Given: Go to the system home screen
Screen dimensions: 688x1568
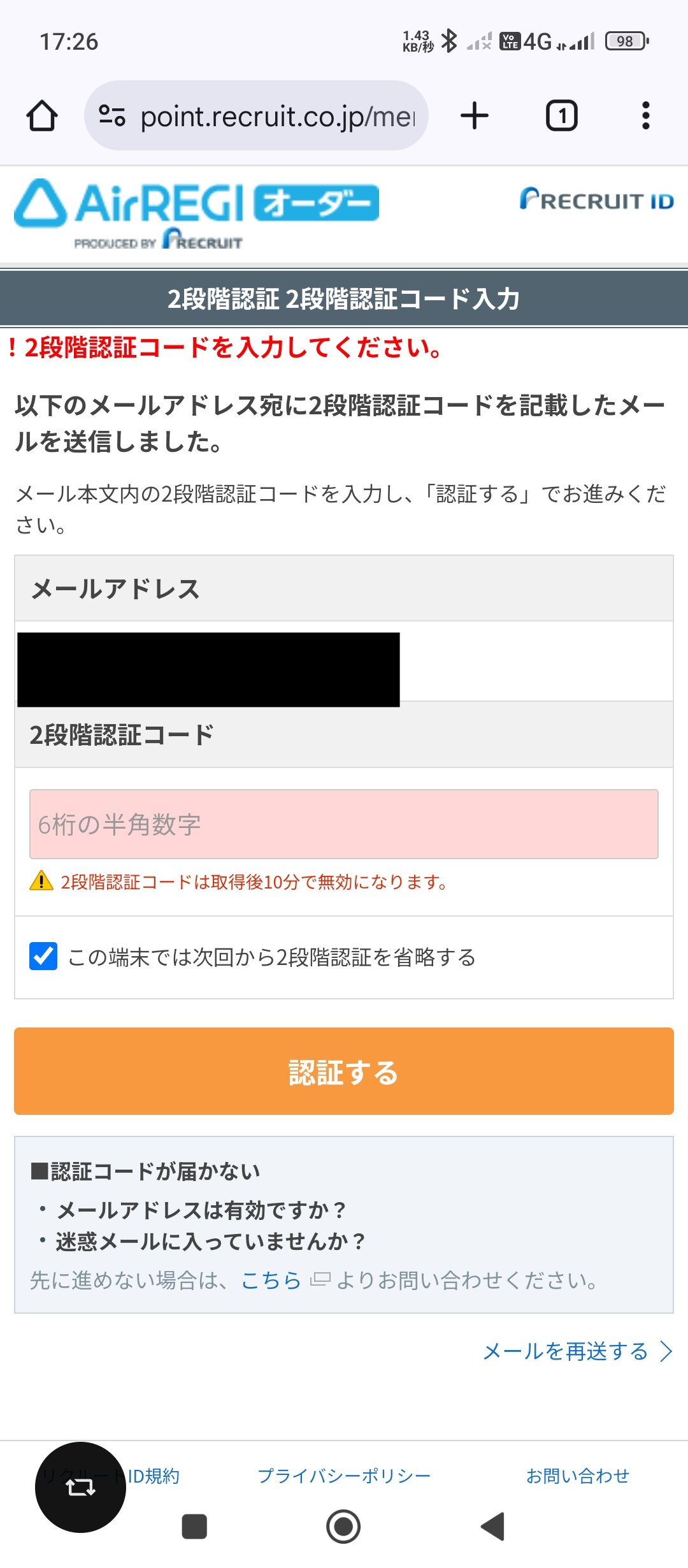Looking at the screenshot, I should point(343,1526).
